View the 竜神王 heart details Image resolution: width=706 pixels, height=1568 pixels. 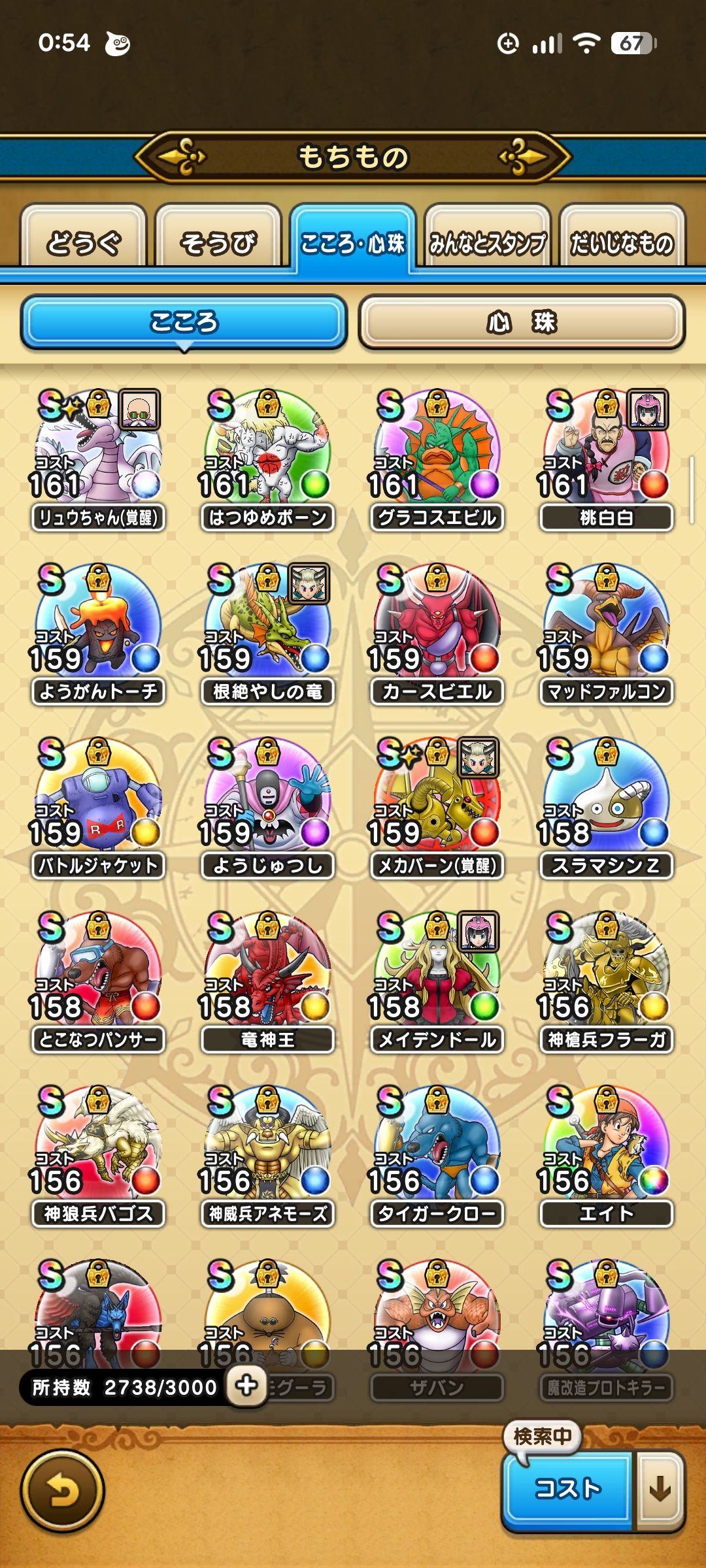267,979
